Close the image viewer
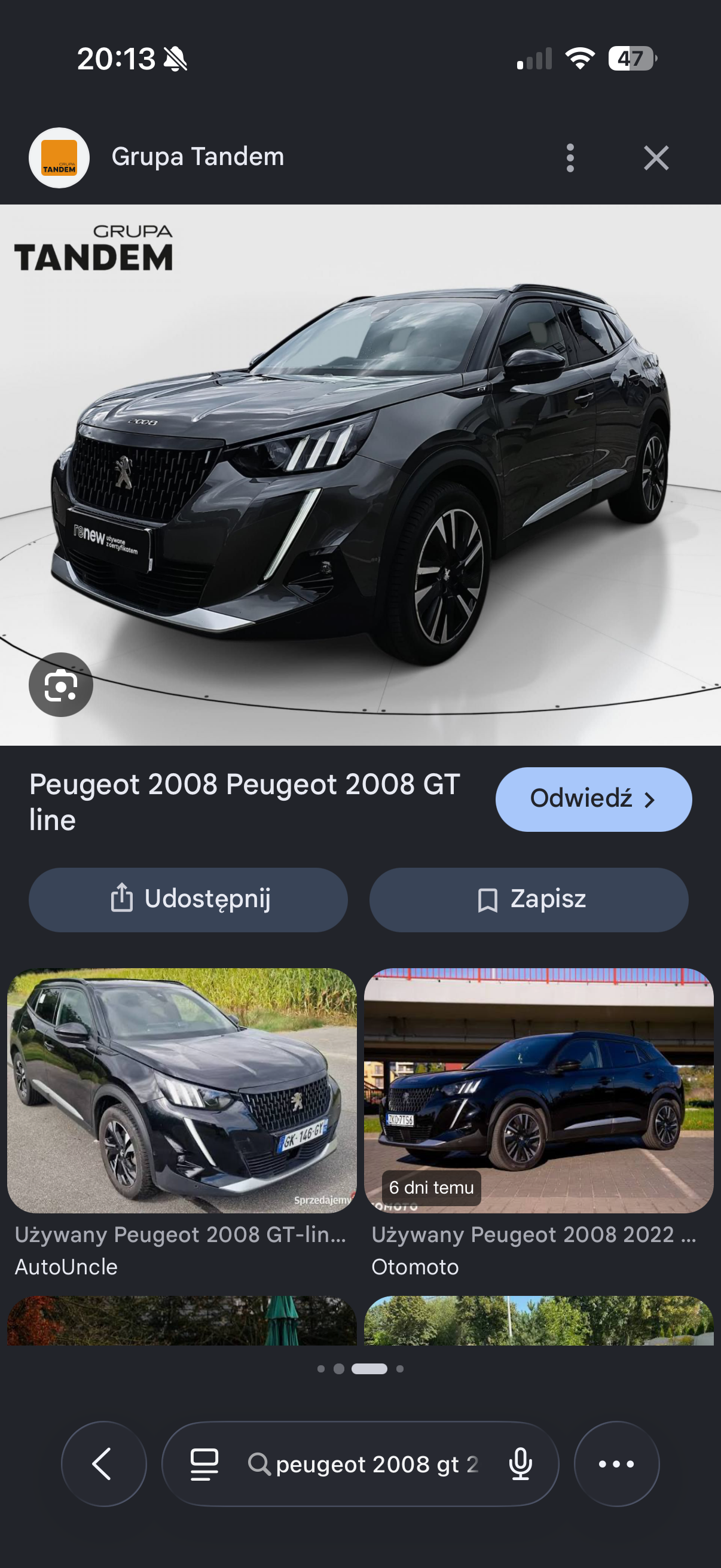The image size is (721, 1568). point(656,158)
